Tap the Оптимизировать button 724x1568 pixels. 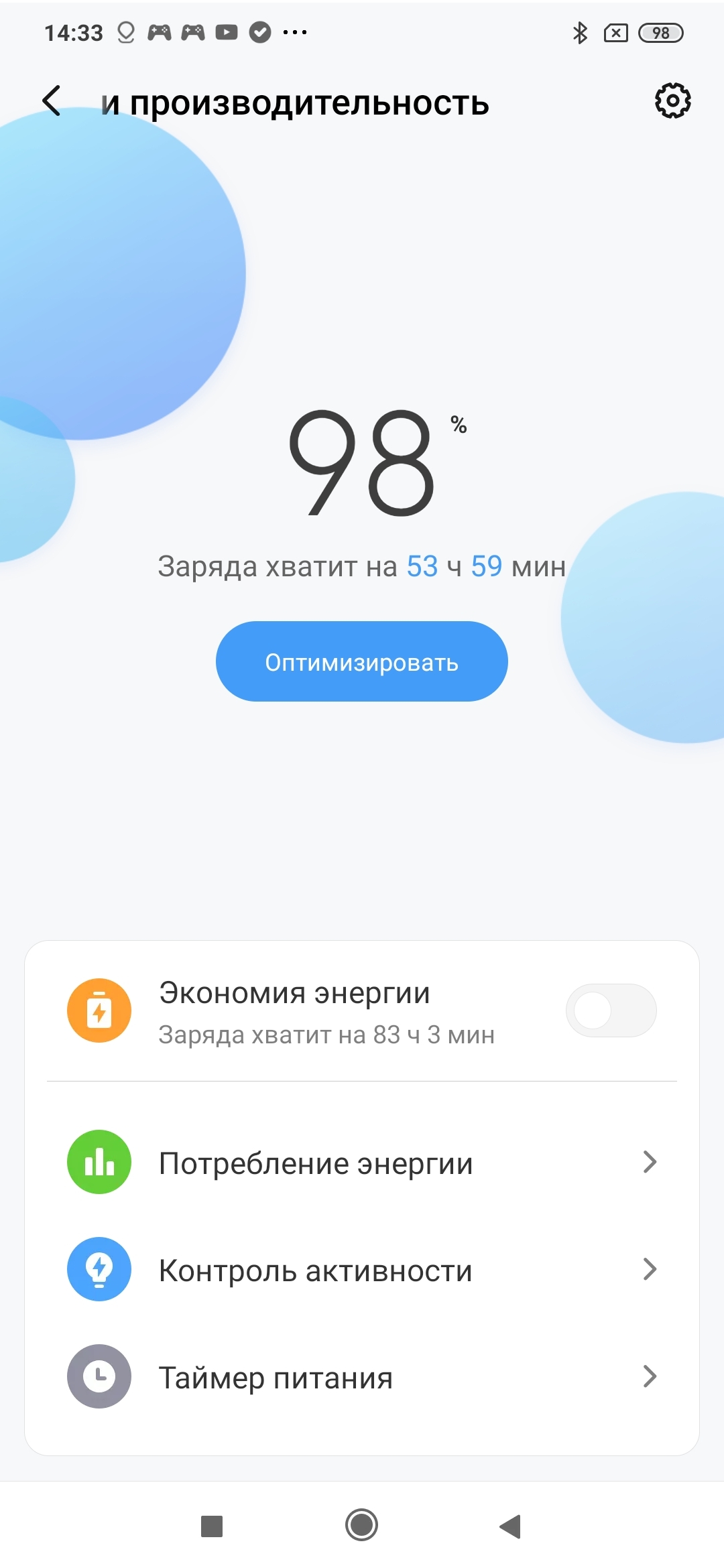click(x=362, y=661)
